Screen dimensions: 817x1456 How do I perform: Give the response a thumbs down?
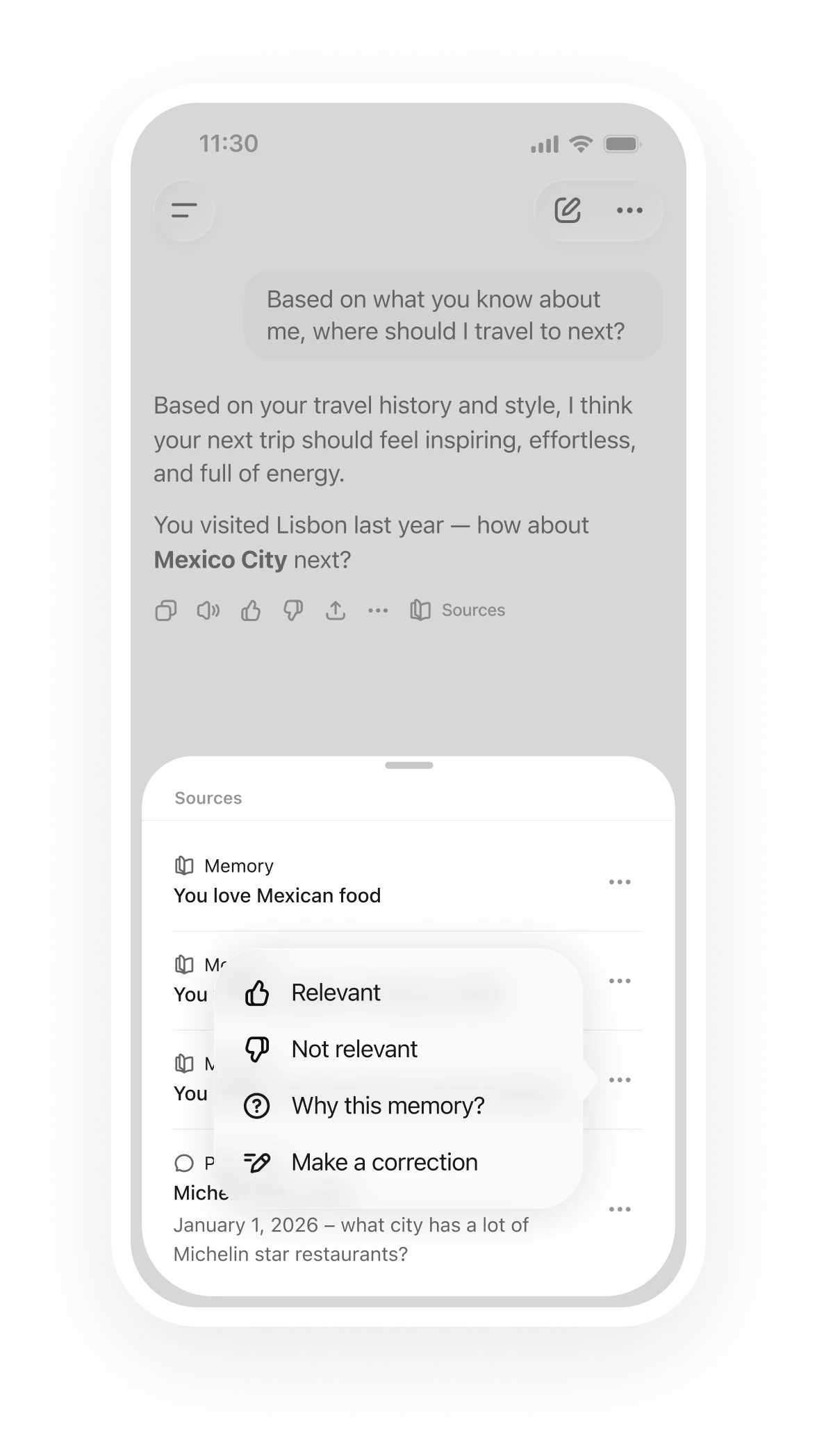point(293,611)
